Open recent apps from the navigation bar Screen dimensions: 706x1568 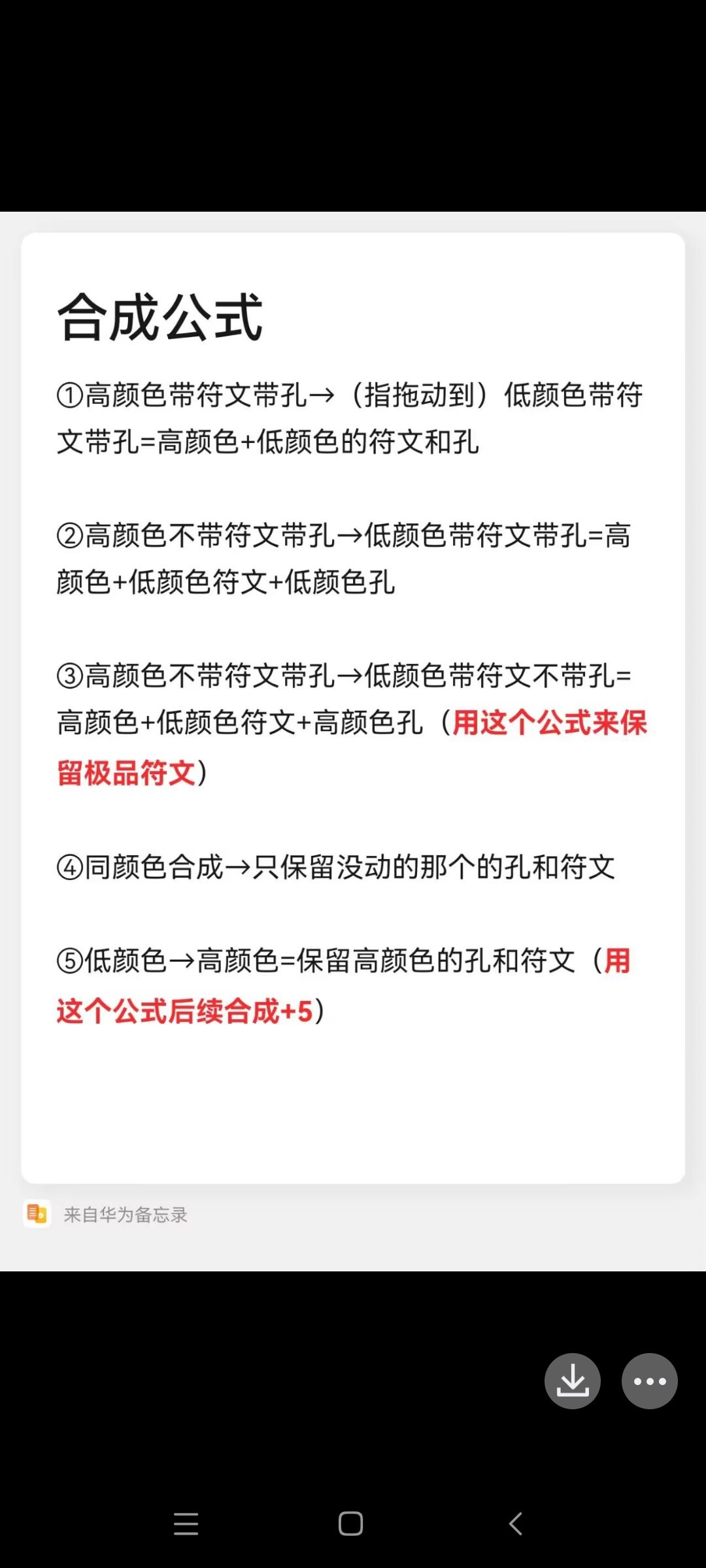186,1524
